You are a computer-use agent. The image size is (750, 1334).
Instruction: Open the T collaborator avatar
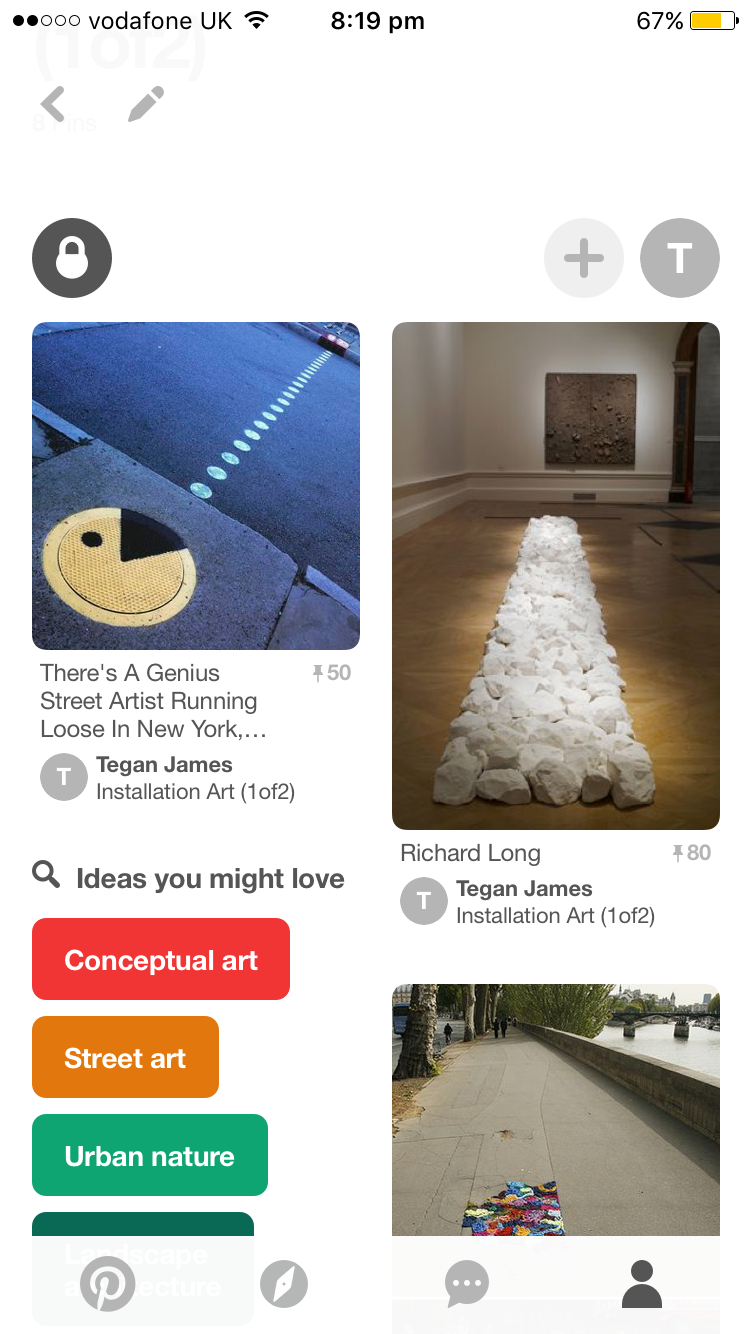(680, 258)
